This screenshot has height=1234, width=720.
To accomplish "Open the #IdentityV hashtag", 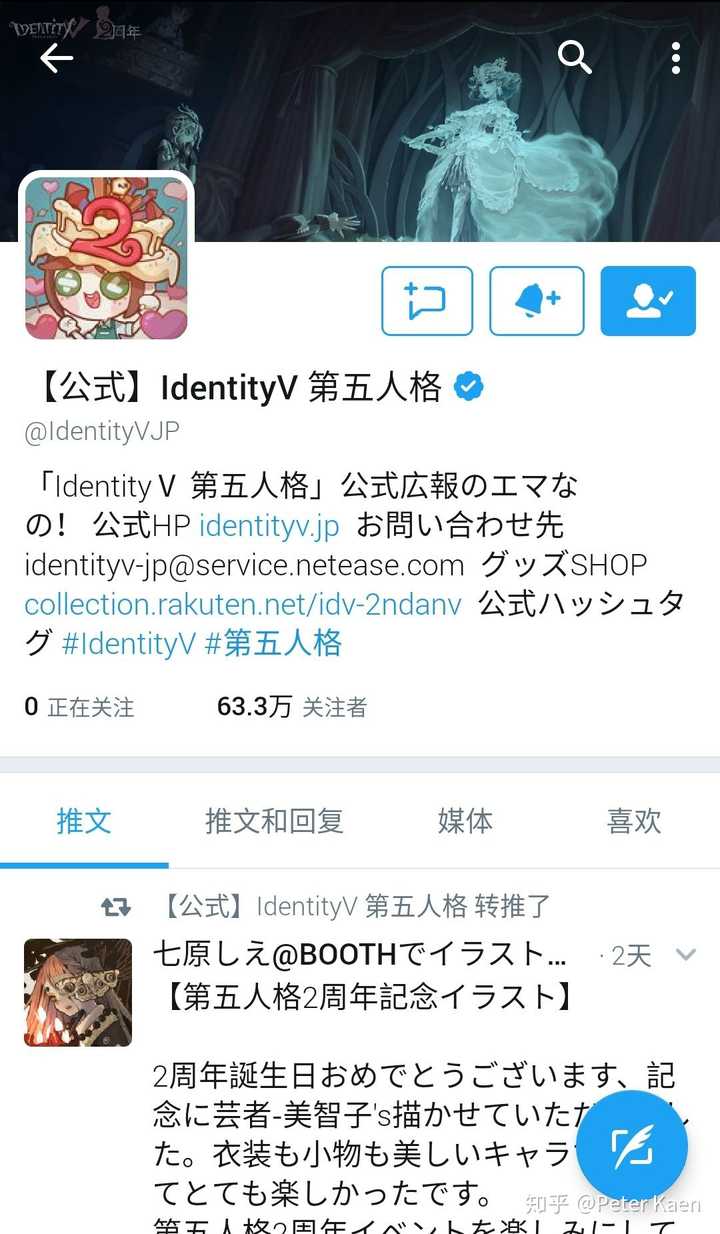I will tap(128, 643).
